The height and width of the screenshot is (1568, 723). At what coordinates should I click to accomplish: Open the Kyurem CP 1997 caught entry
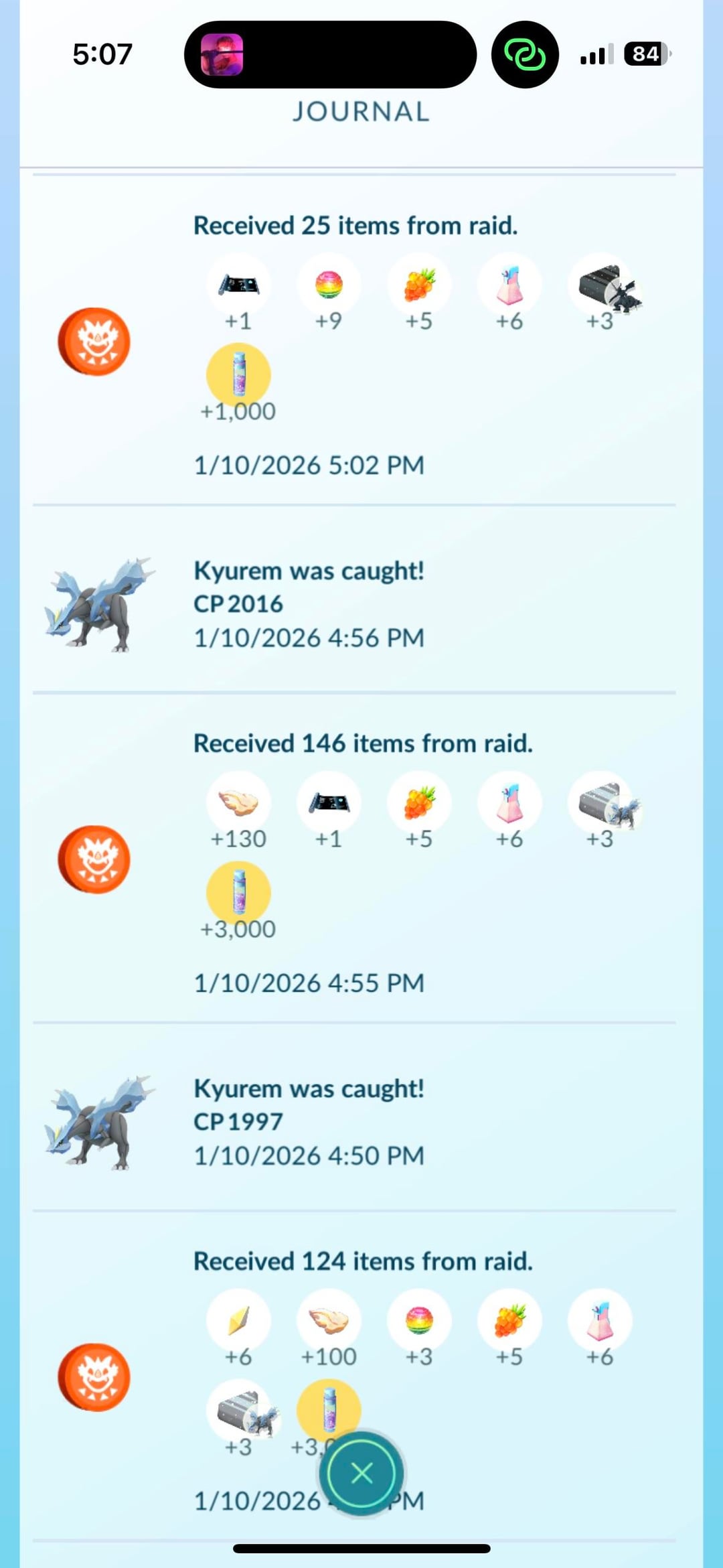pyautogui.click(x=308, y=1121)
